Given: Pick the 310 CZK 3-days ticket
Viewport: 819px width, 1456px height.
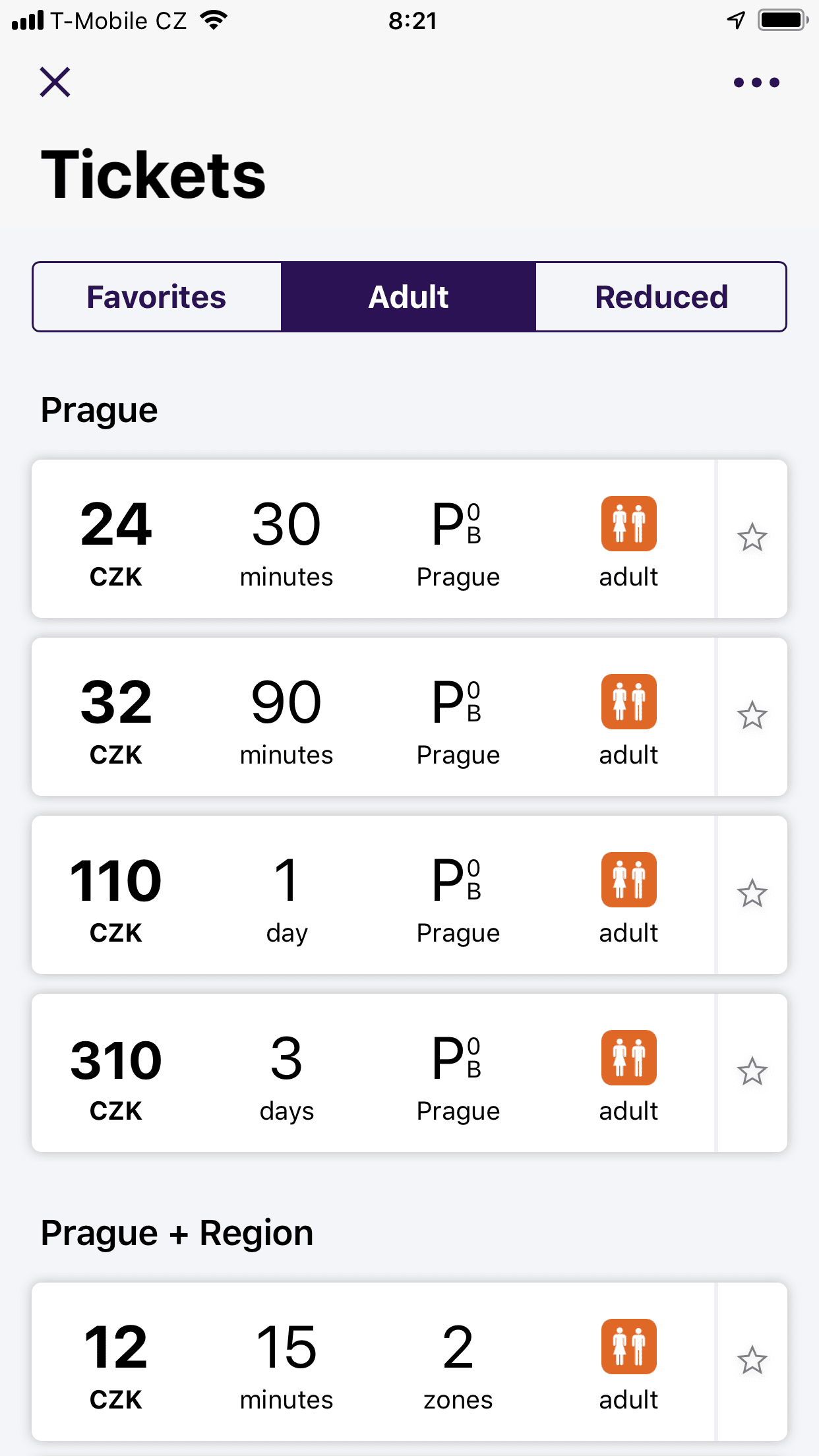Looking at the screenshot, I should (373, 1073).
